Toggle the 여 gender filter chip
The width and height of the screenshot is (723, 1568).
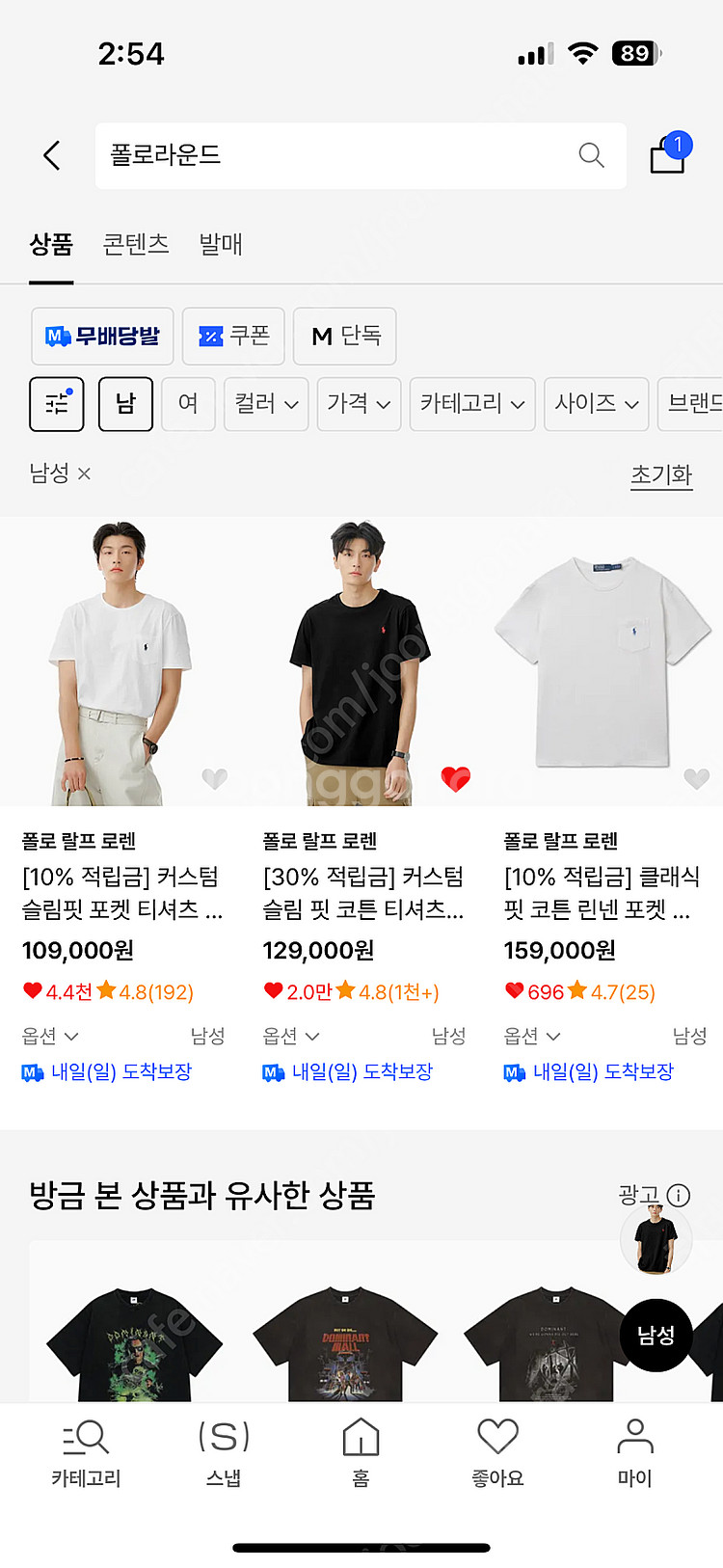(188, 404)
